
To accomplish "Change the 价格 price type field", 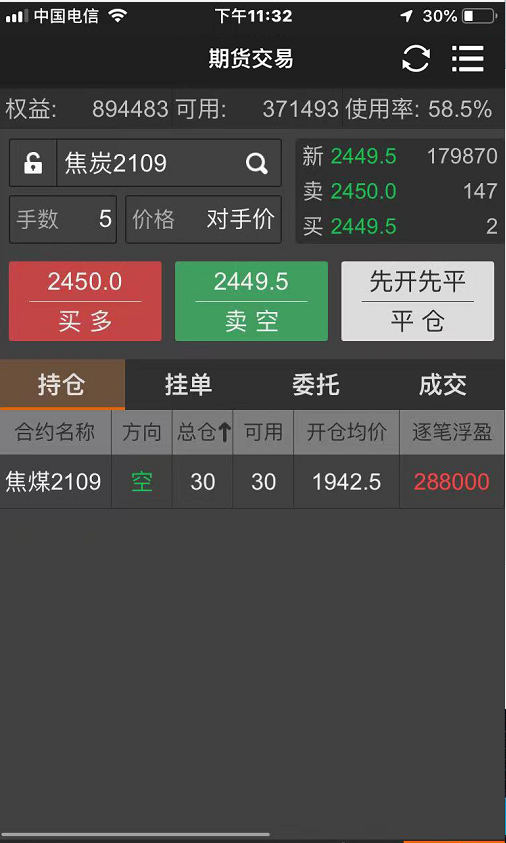I will tap(203, 219).
